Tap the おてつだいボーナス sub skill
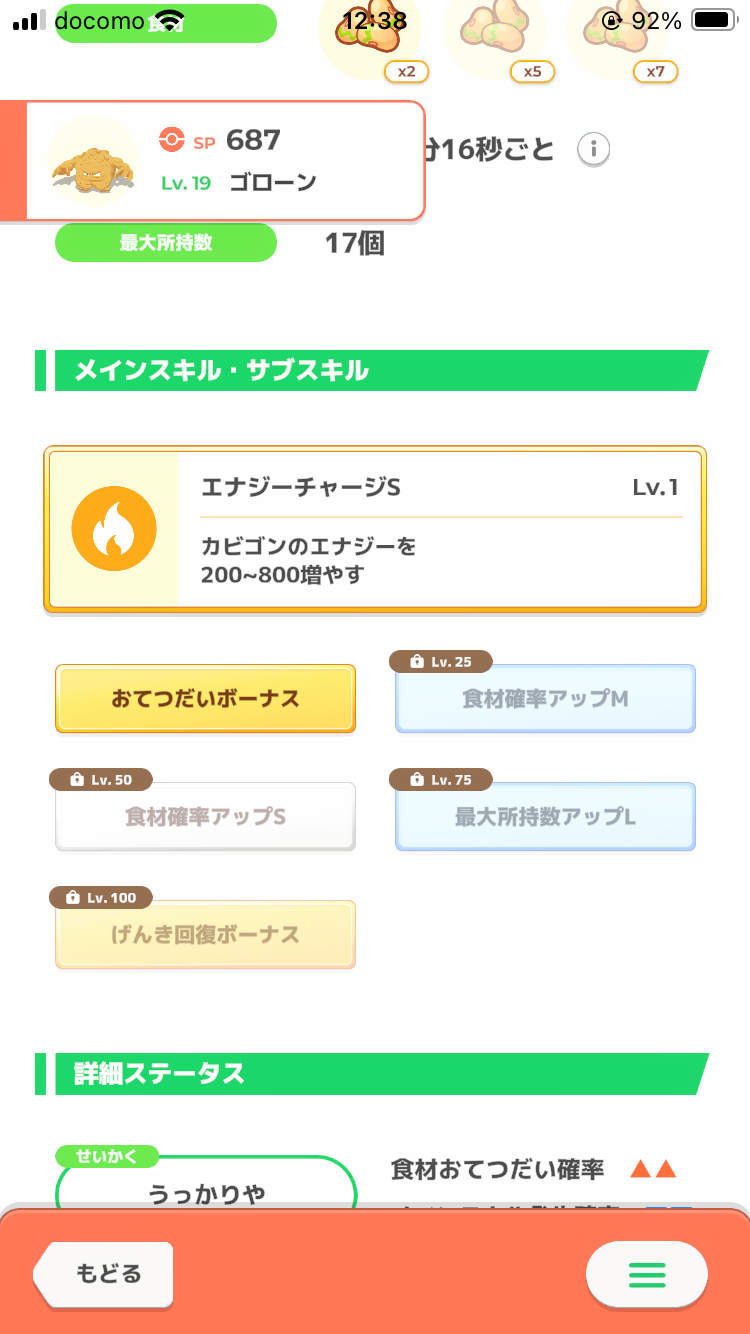The width and height of the screenshot is (750, 1334). 205,698
